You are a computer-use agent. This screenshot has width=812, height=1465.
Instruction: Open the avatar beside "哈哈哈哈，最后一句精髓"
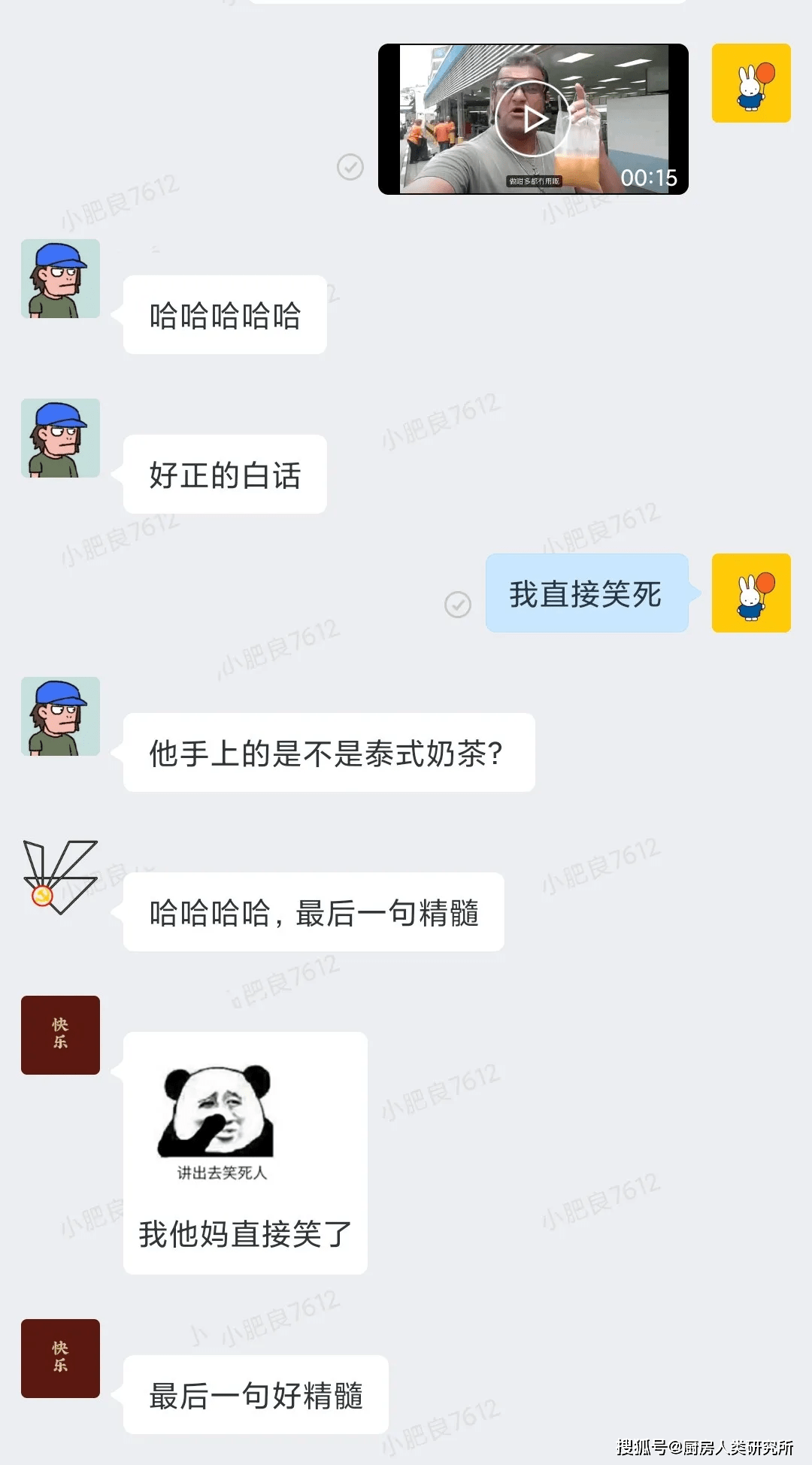tap(60, 877)
